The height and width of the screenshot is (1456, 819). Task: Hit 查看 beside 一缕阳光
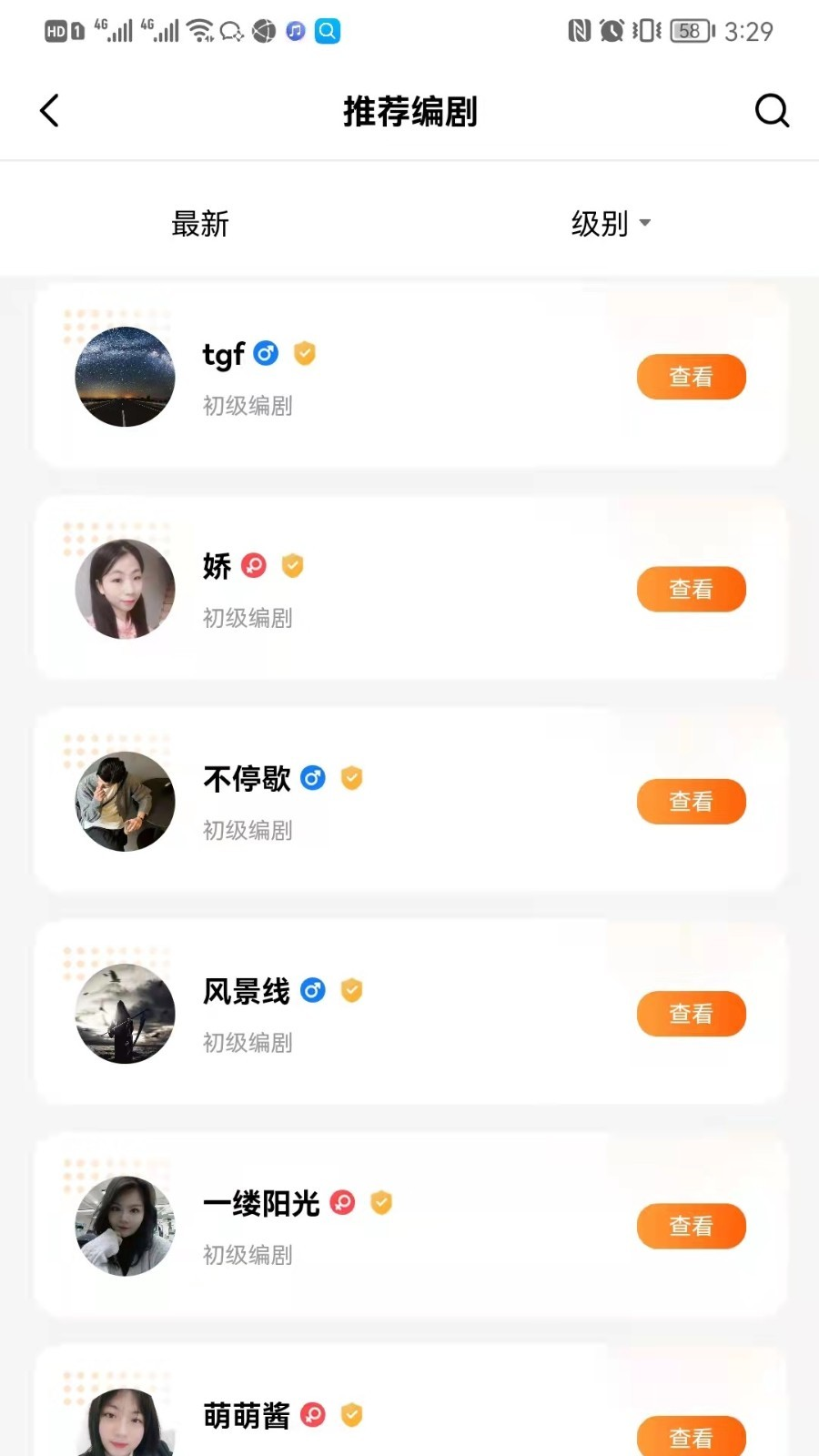[x=691, y=1226]
